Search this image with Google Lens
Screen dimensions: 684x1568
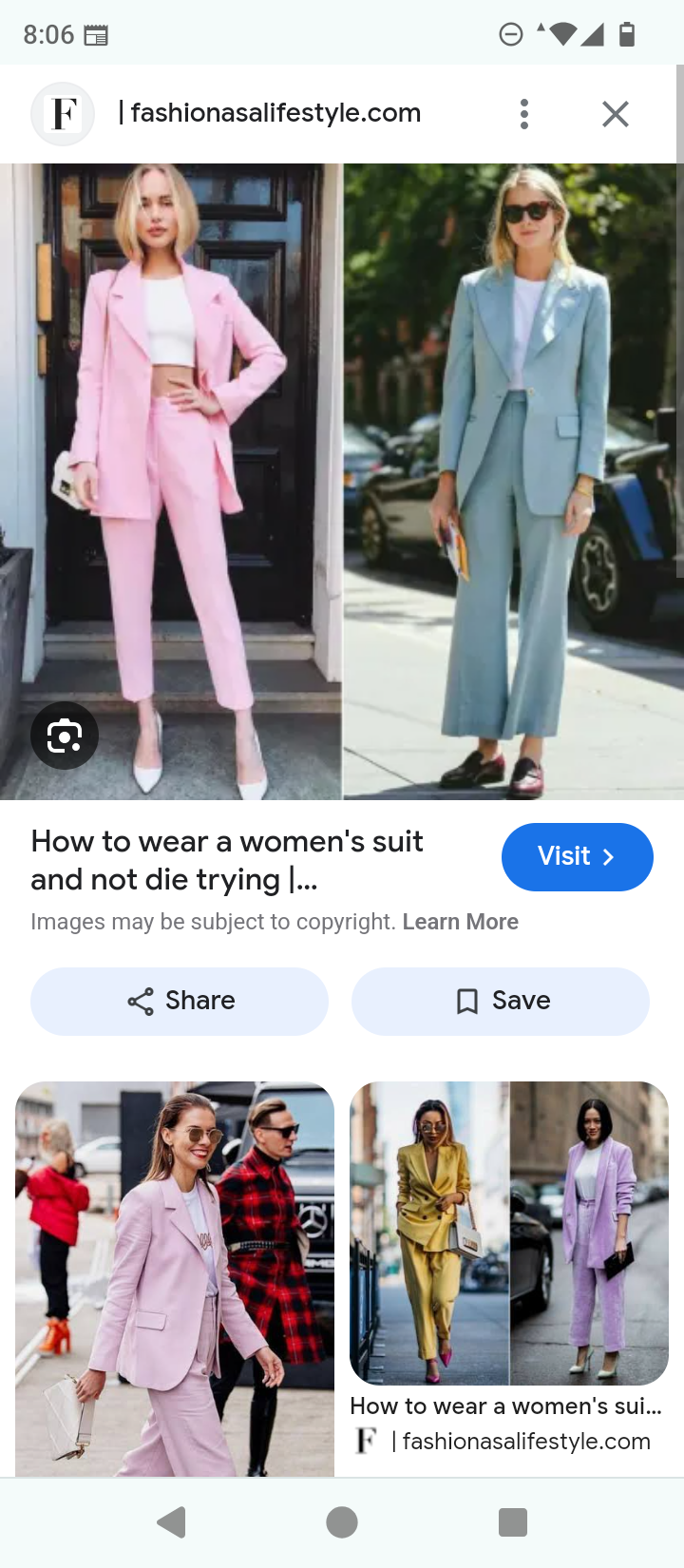(x=64, y=736)
